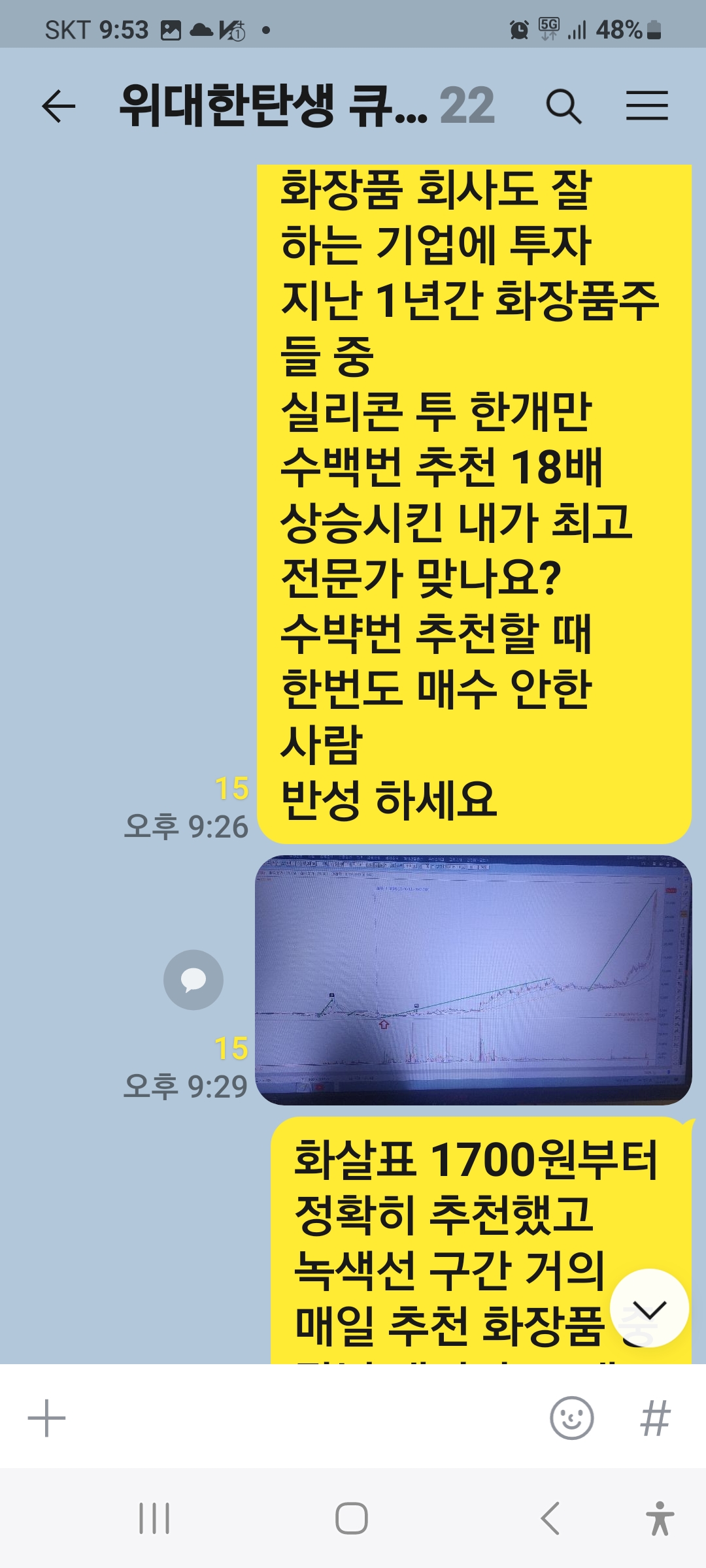Viewport: 706px width, 1568px height.
Task: Go back from the chat room
Action: click(x=59, y=106)
